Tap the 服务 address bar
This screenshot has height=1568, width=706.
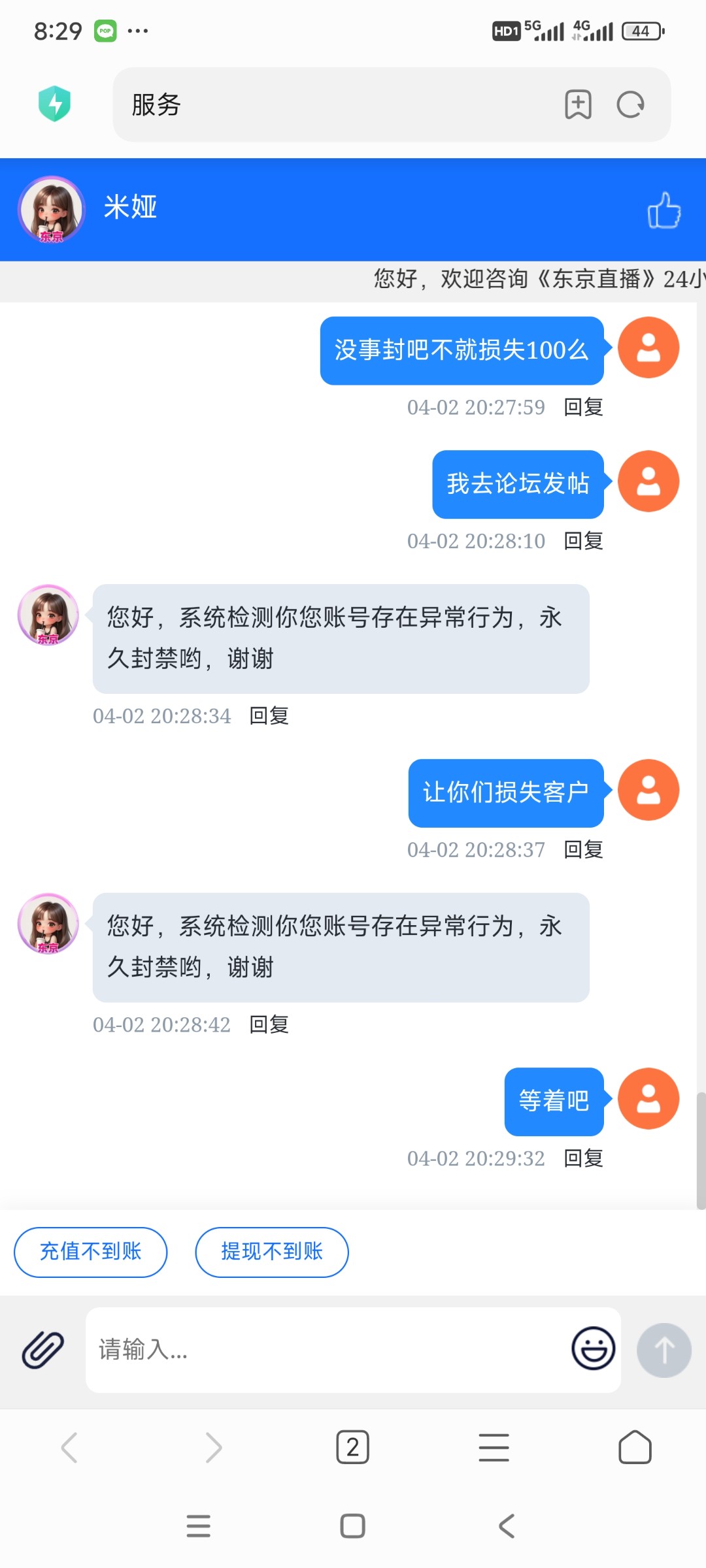coord(340,105)
